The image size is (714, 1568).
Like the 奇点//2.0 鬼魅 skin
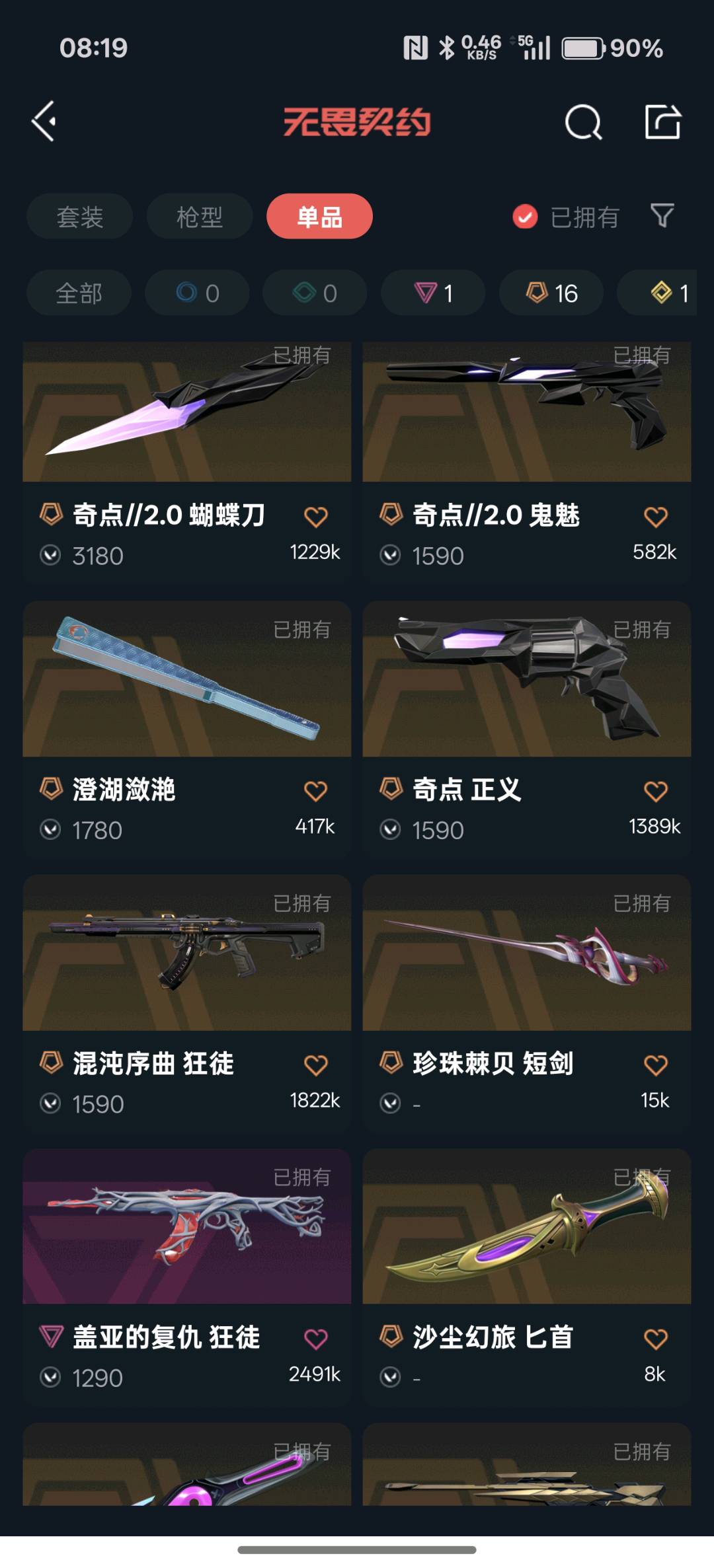tap(656, 517)
